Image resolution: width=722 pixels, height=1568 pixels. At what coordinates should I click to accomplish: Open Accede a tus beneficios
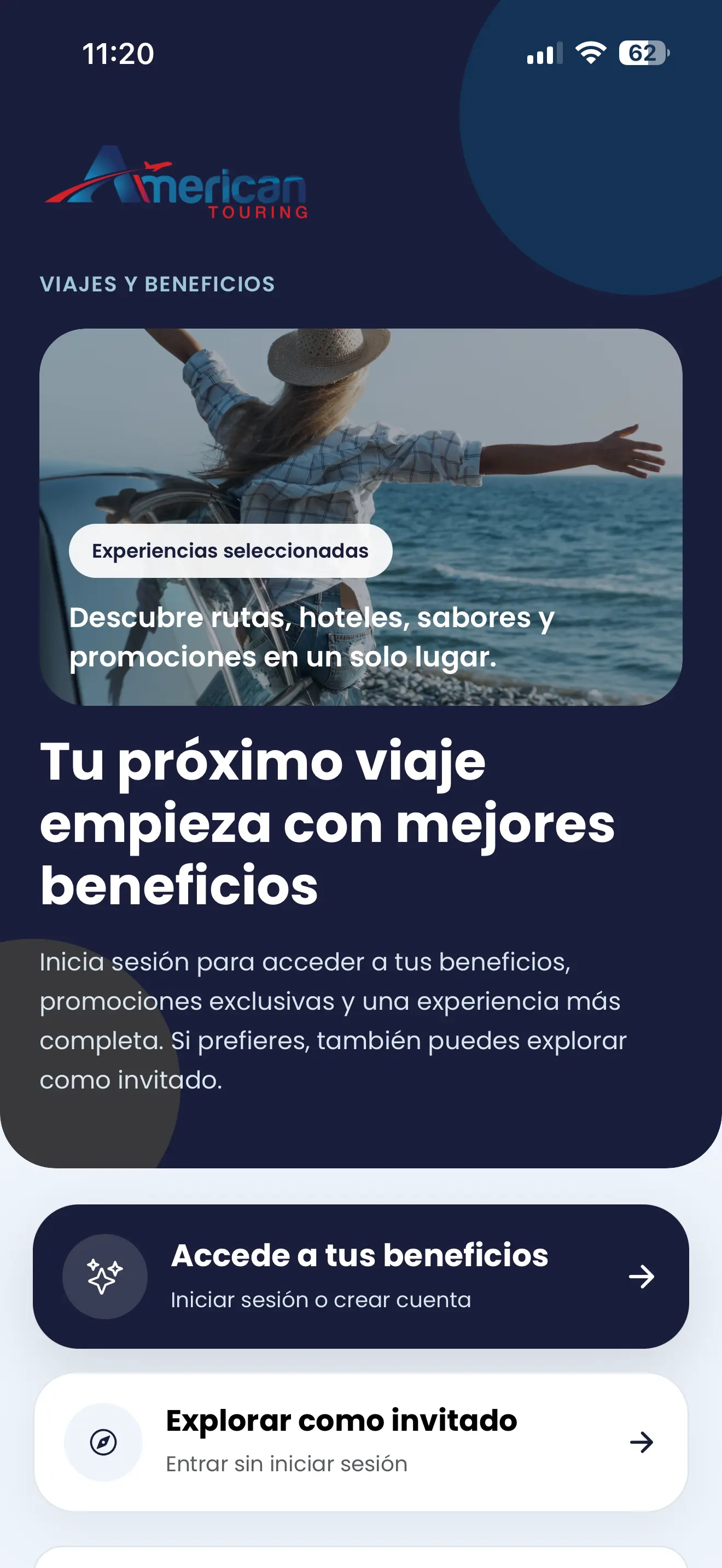point(360,1276)
